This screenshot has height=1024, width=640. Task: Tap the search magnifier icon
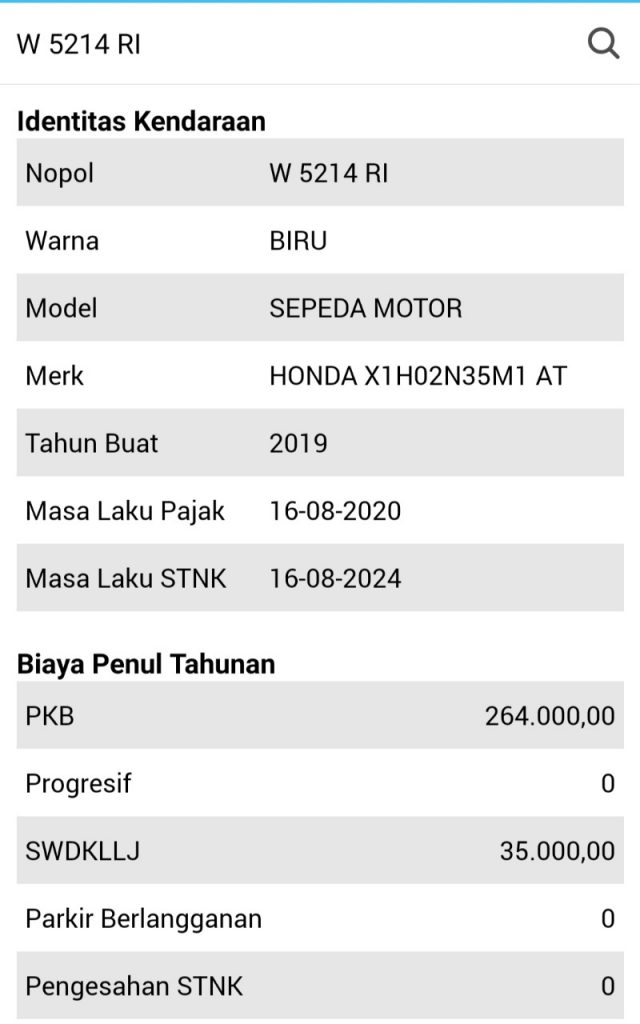click(603, 44)
